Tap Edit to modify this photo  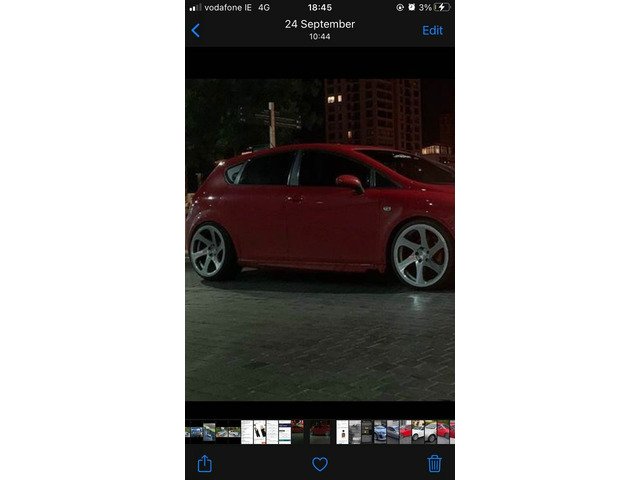point(432,30)
